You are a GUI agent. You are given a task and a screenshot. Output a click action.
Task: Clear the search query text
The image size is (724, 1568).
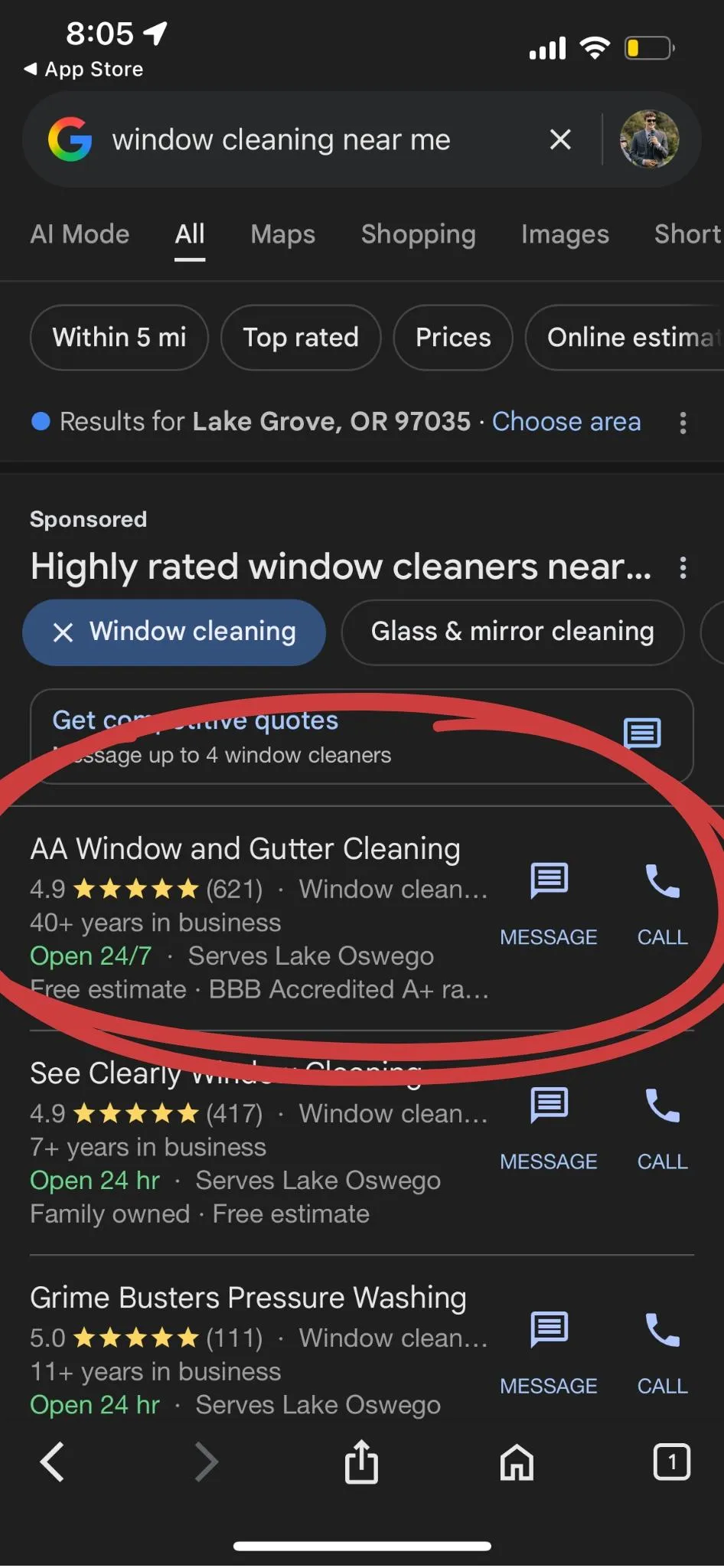pyautogui.click(x=560, y=139)
